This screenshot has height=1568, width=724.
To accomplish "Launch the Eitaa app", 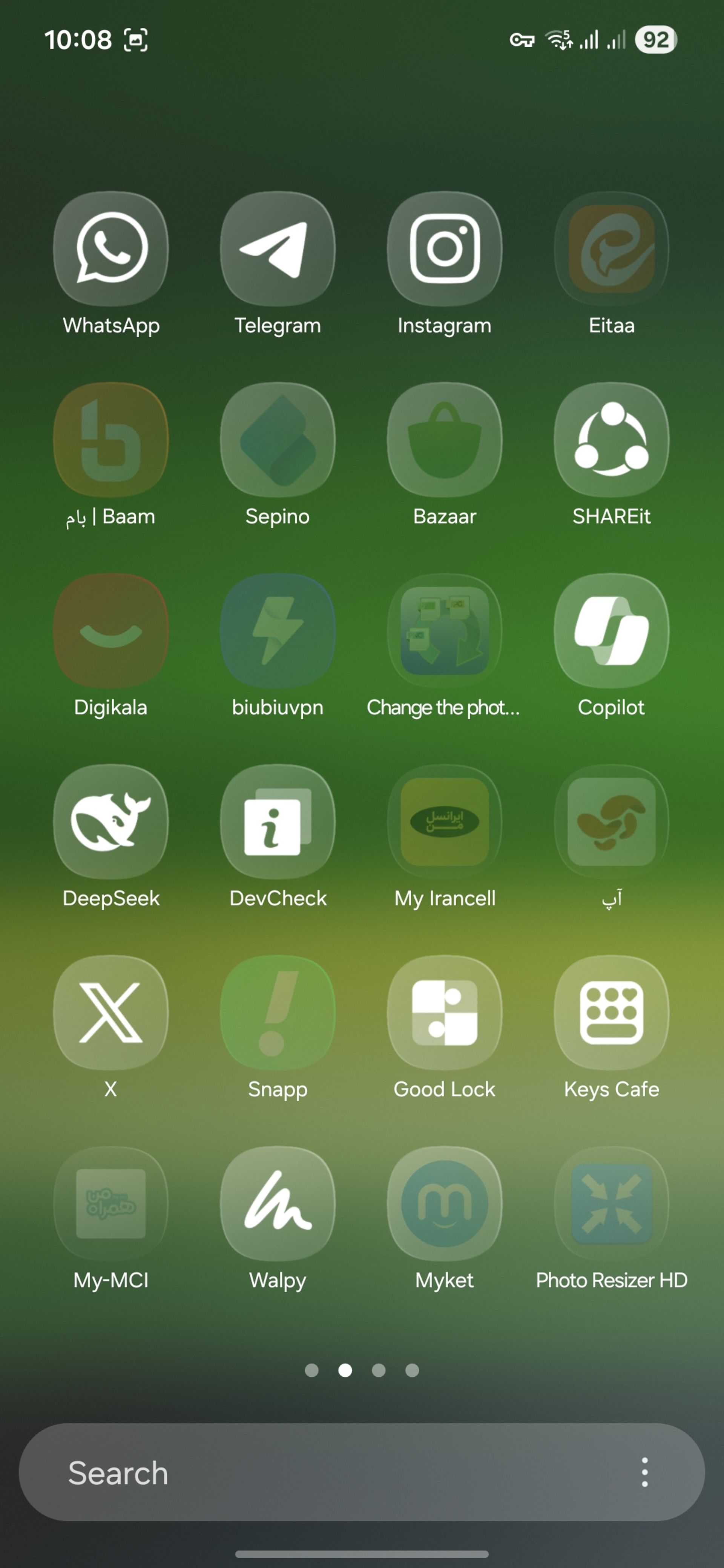I will (611, 248).
